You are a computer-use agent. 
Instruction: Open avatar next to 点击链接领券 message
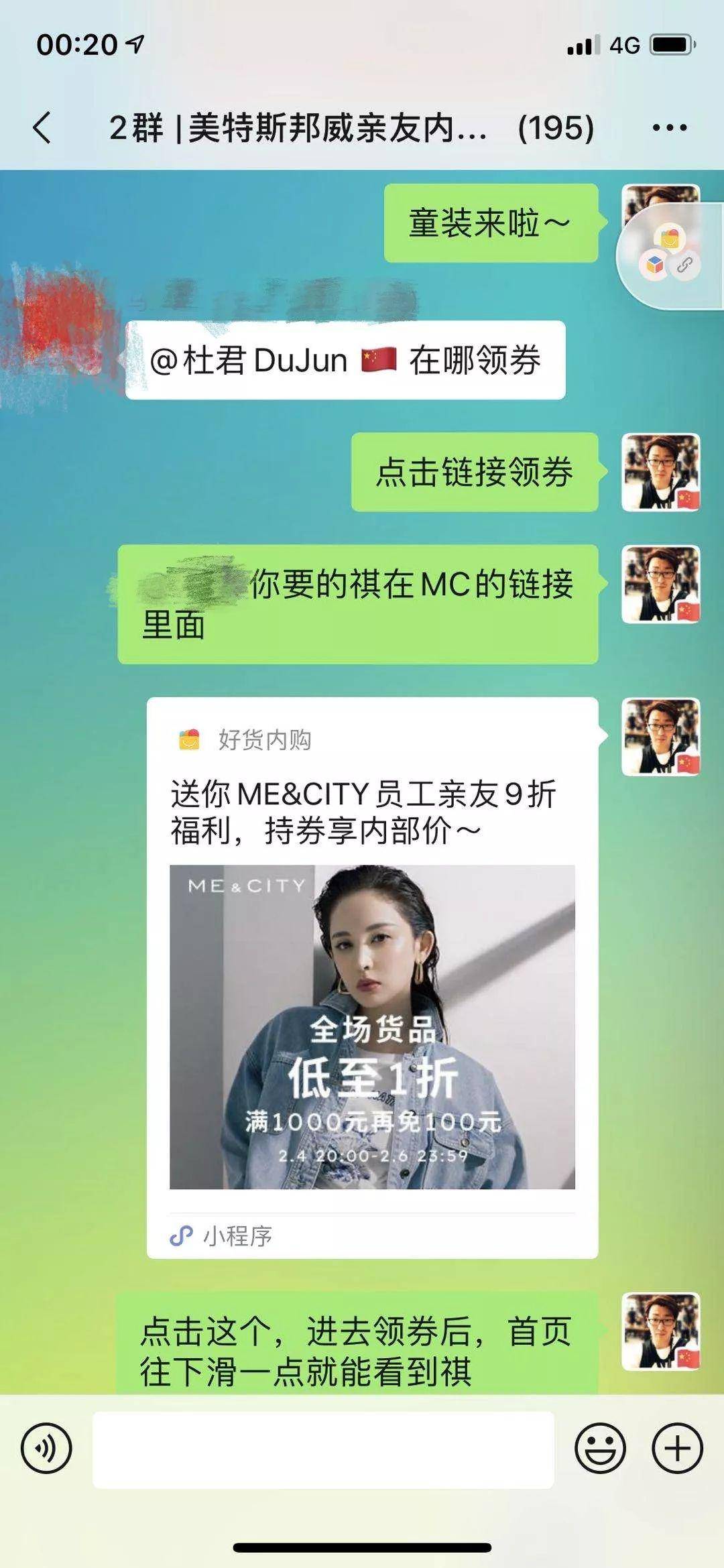click(661, 473)
